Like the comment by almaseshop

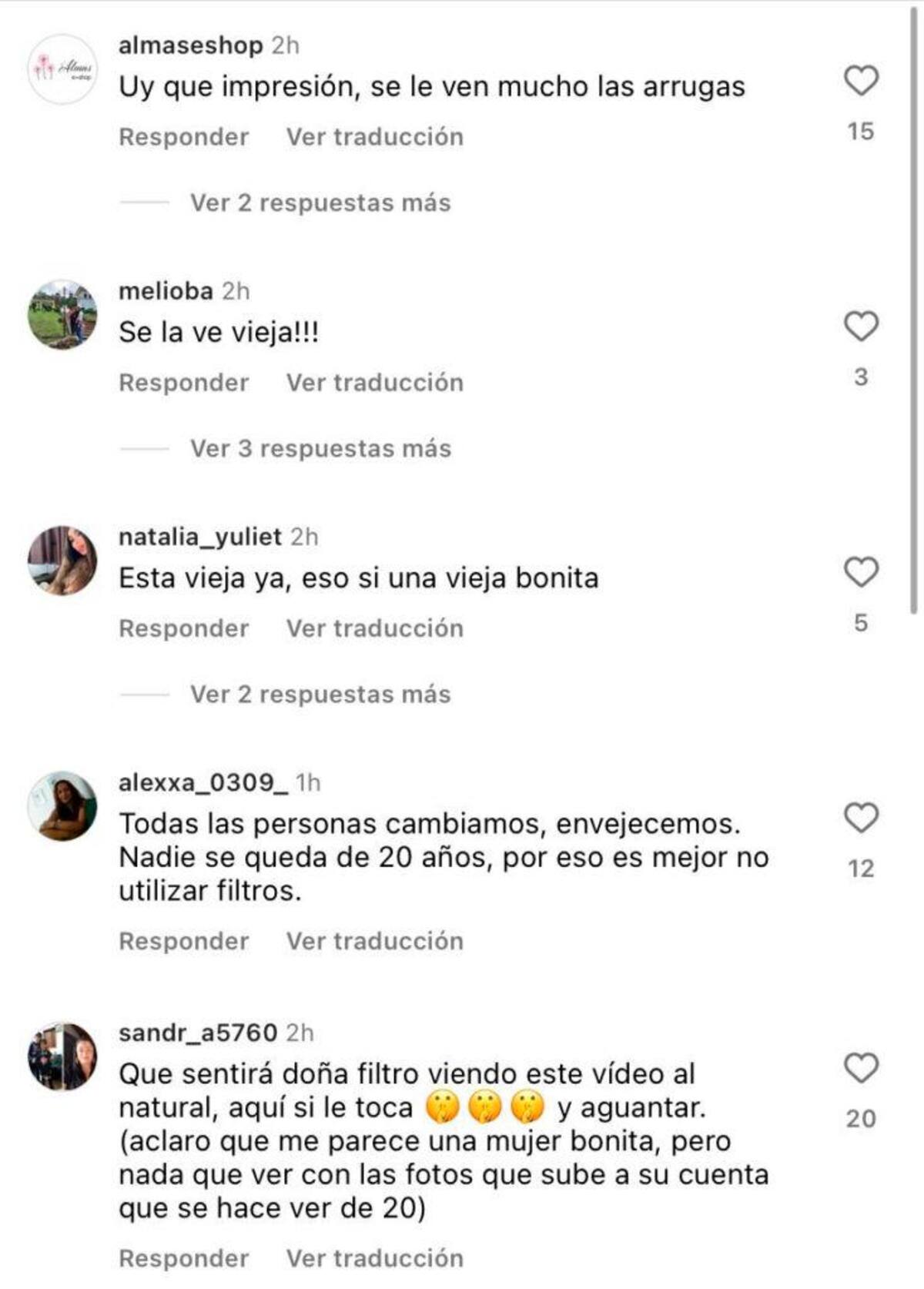point(861,82)
